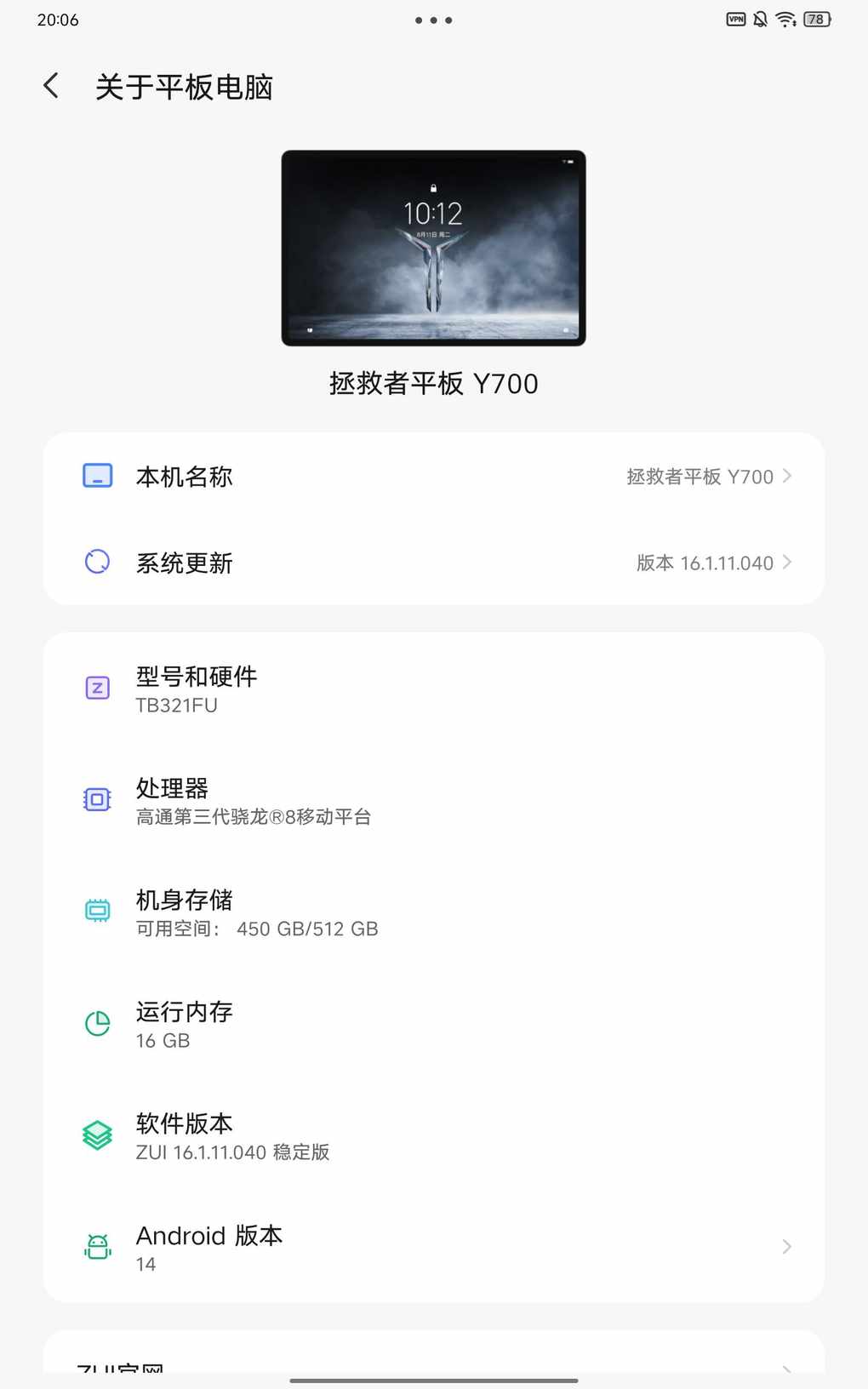Go back from 关于平板电脑
This screenshot has height=1389, width=868.
[x=51, y=86]
